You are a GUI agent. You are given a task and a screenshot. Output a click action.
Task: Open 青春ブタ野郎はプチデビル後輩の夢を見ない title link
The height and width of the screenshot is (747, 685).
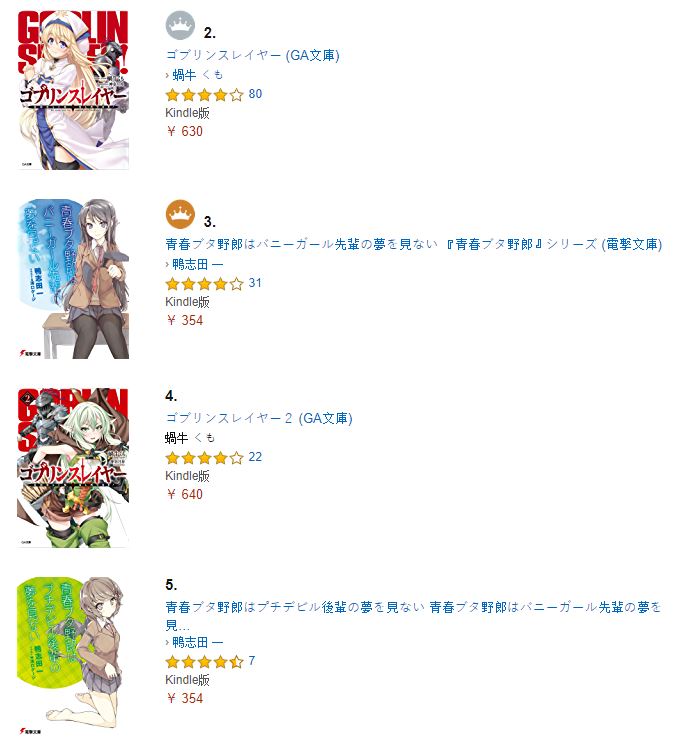pyautogui.click(x=413, y=607)
